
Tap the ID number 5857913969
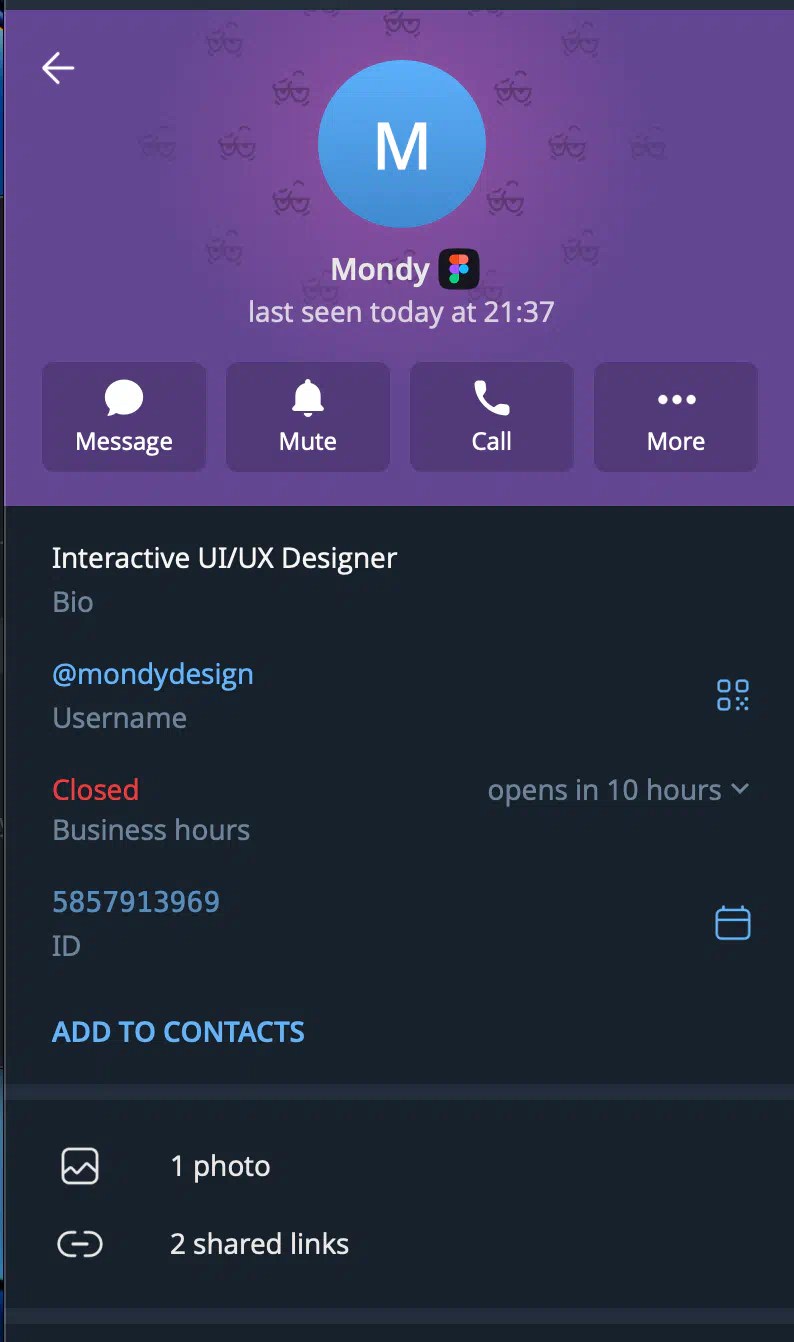[x=136, y=902]
